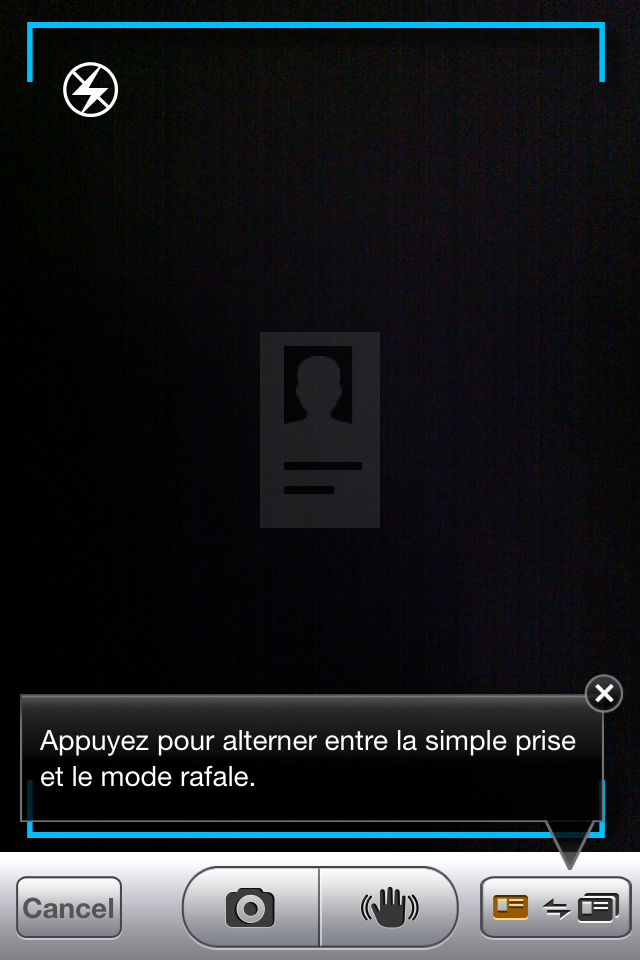Viewport: 640px width, 960px height.
Task: Switch between single and burst capture mode
Action: pos(556,907)
